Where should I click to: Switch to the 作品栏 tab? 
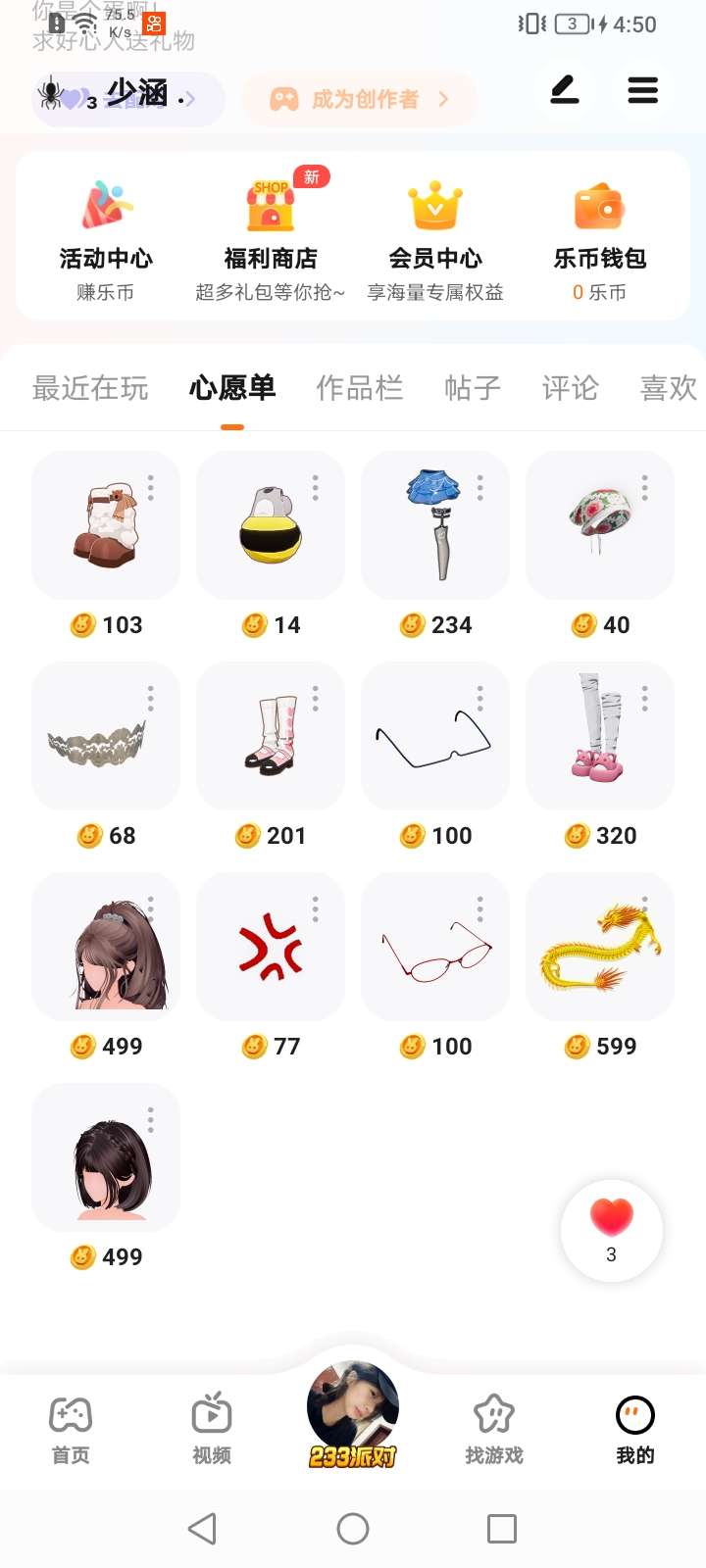pyautogui.click(x=360, y=388)
